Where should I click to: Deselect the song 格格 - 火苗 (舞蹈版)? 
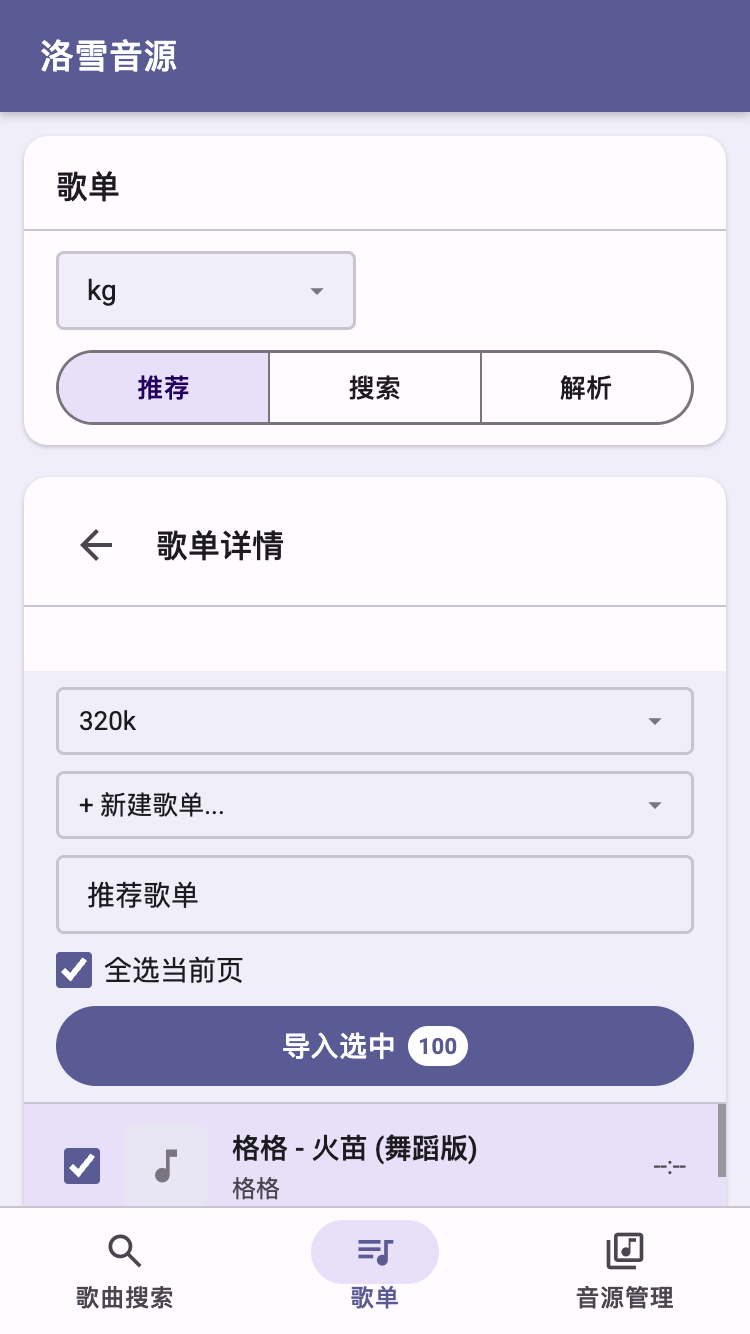pos(81,1166)
